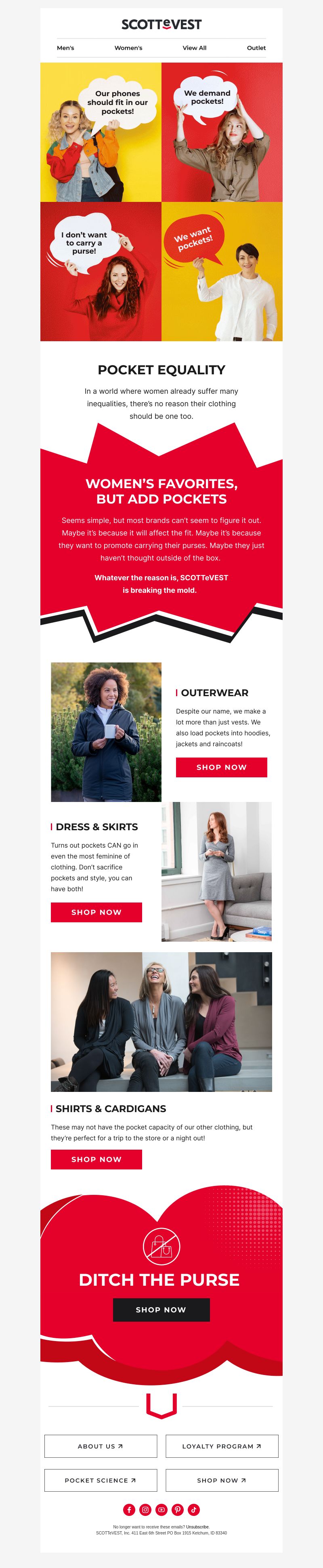Visit the Instagram profile

tap(145, 1509)
